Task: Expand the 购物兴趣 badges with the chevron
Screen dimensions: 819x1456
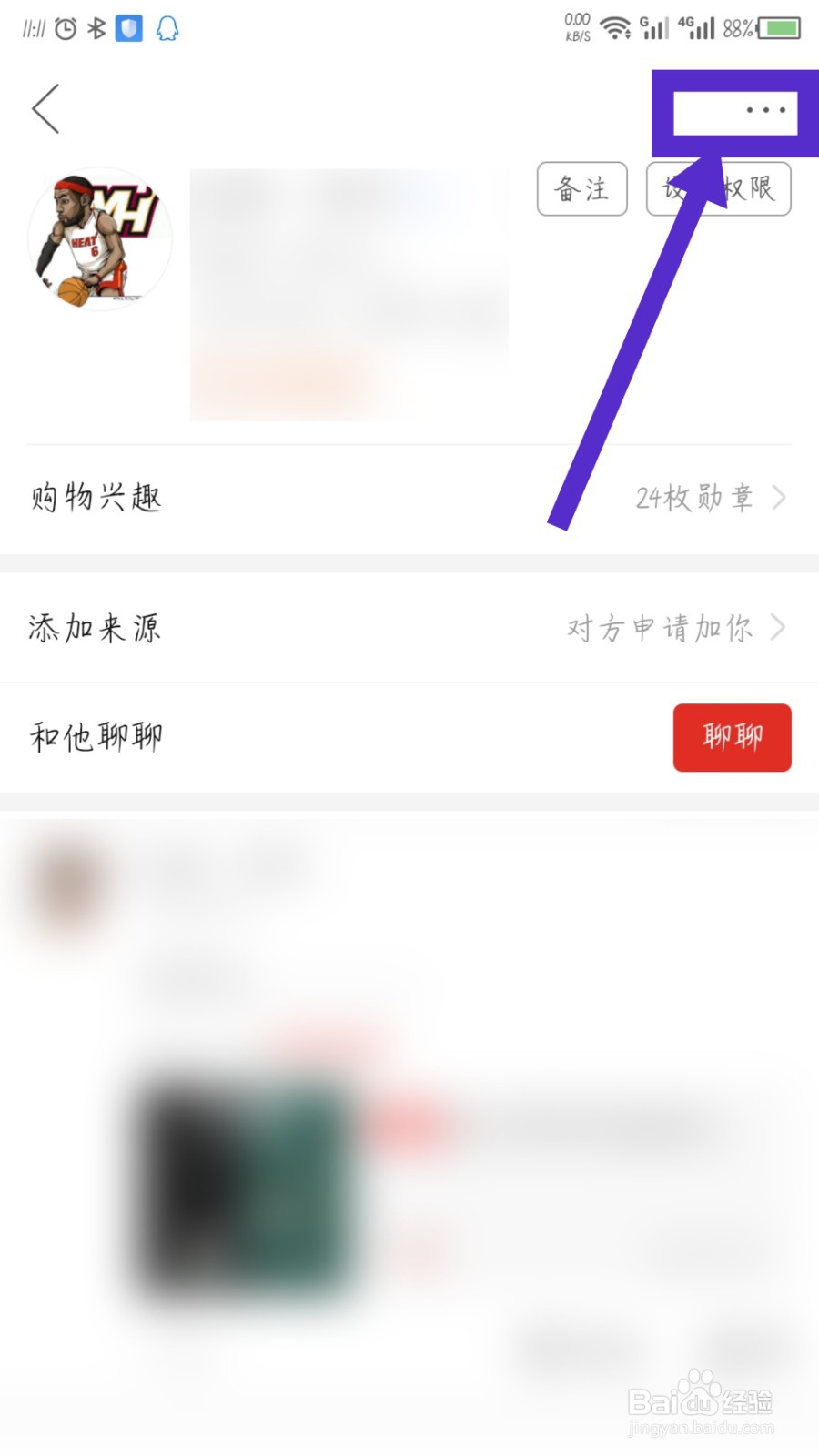Action: pyautogui.click(x=779, y=497)
